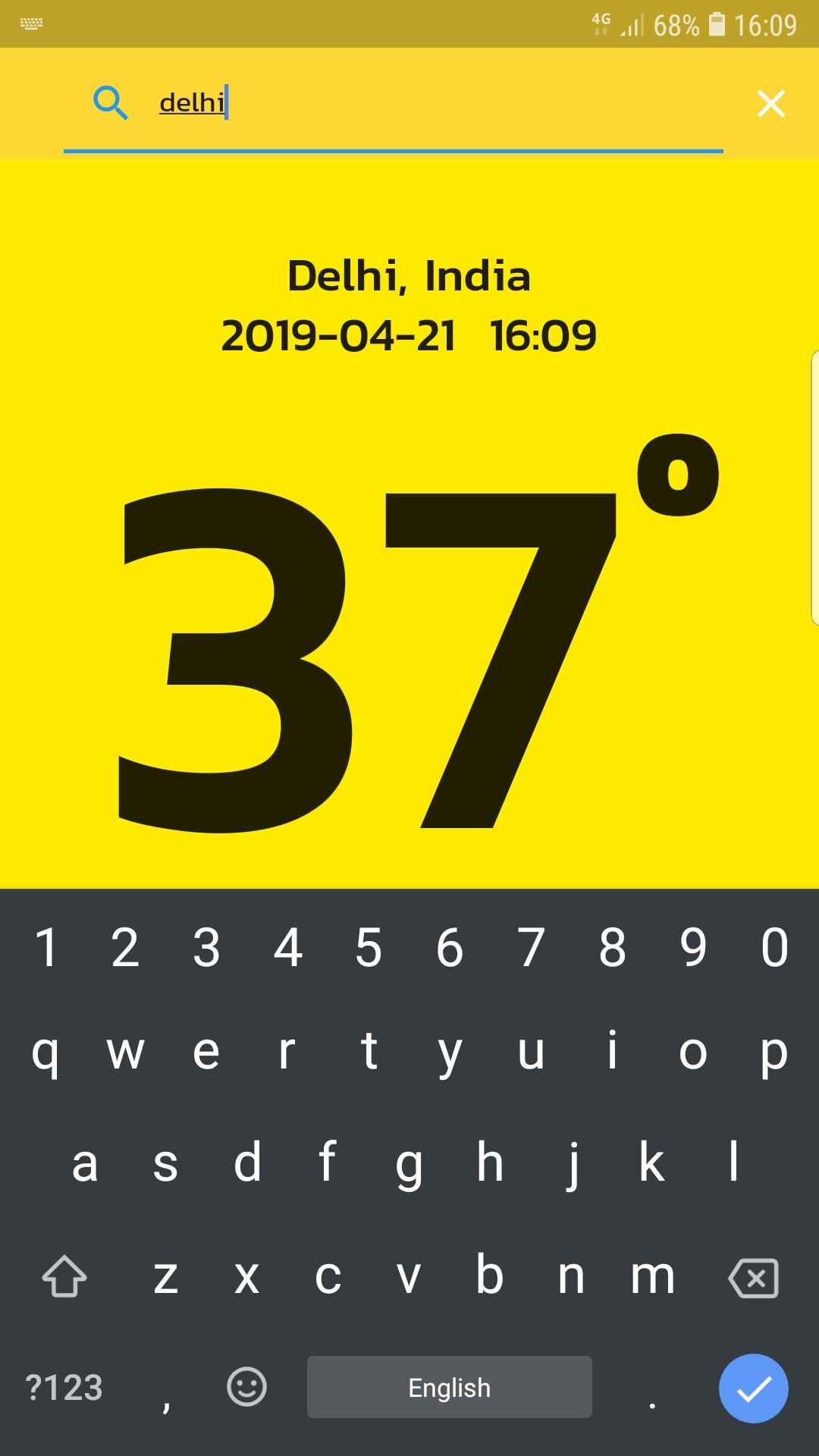Tap the search magnifier icon
819x1456 pixels.
[x=111, y=102]
